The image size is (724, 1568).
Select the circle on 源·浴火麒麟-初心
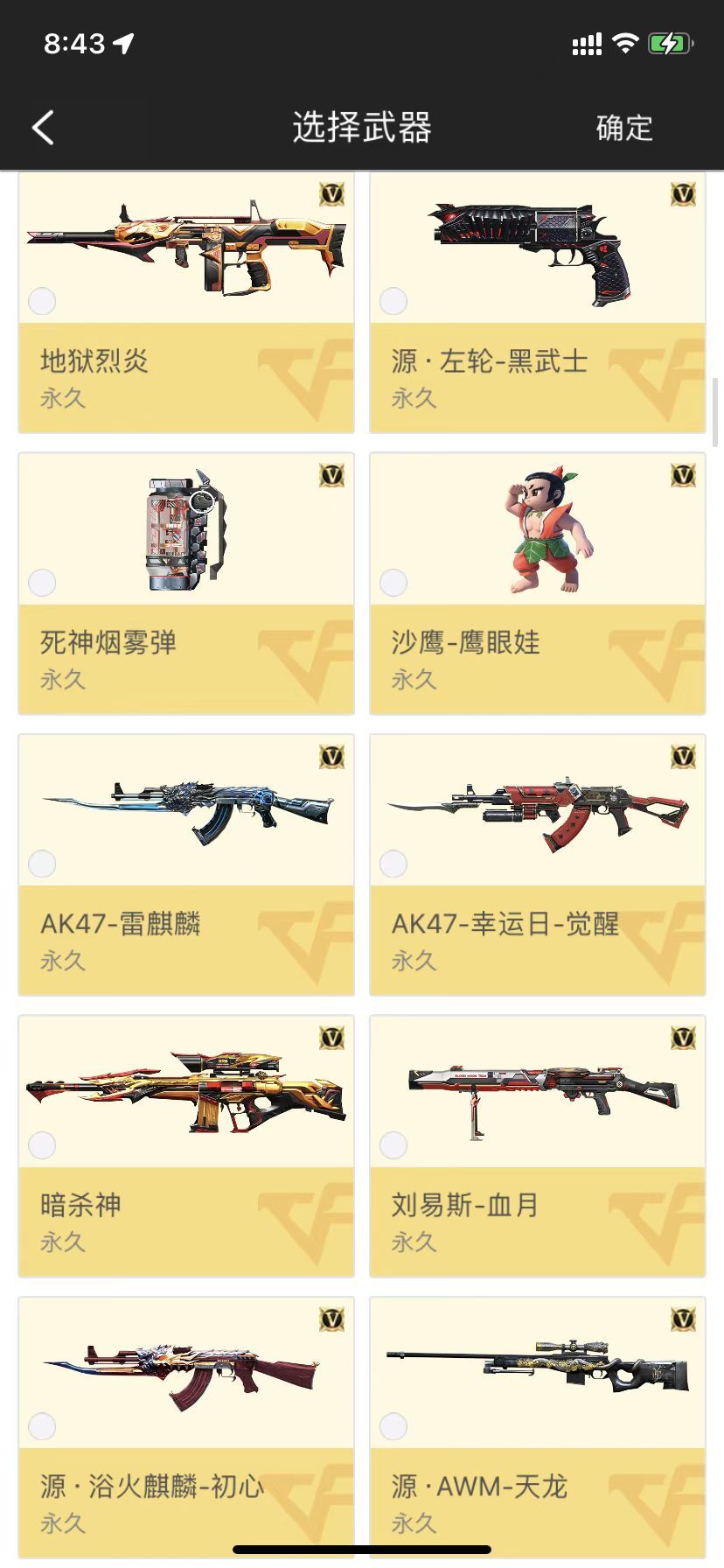(42, 1426)
